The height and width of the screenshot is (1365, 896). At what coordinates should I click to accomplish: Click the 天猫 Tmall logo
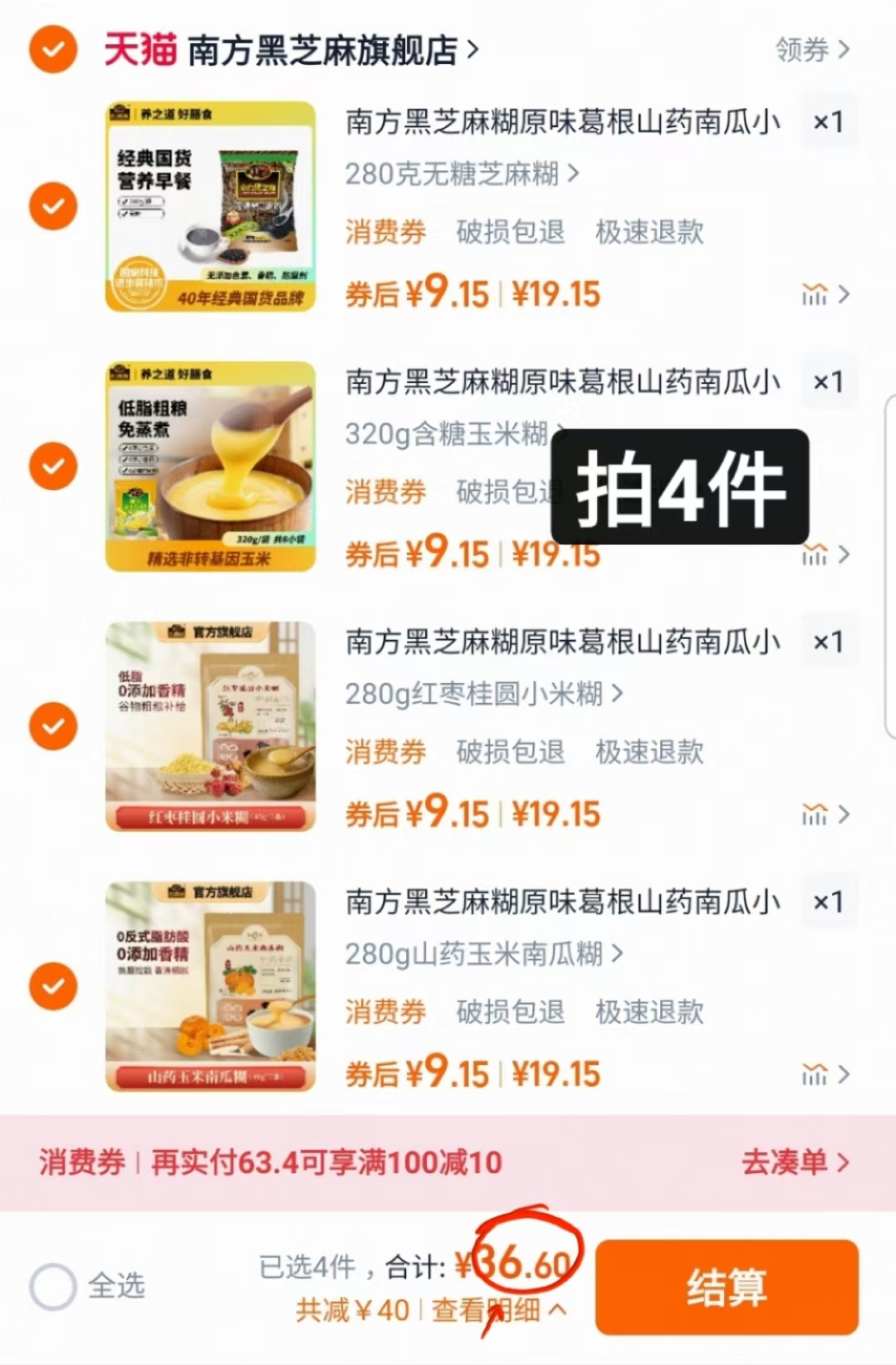[138, 49]
